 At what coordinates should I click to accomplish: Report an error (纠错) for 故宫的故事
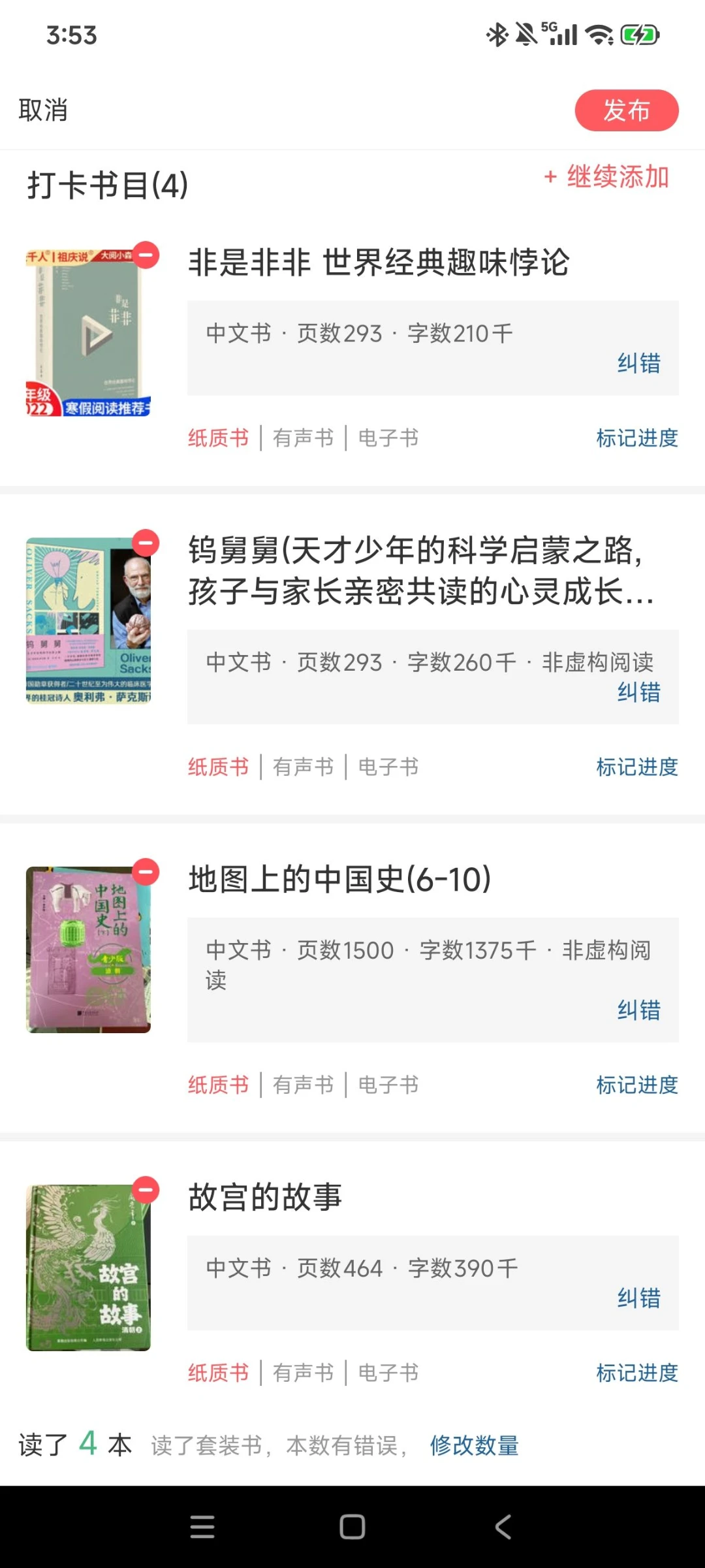638,1298
